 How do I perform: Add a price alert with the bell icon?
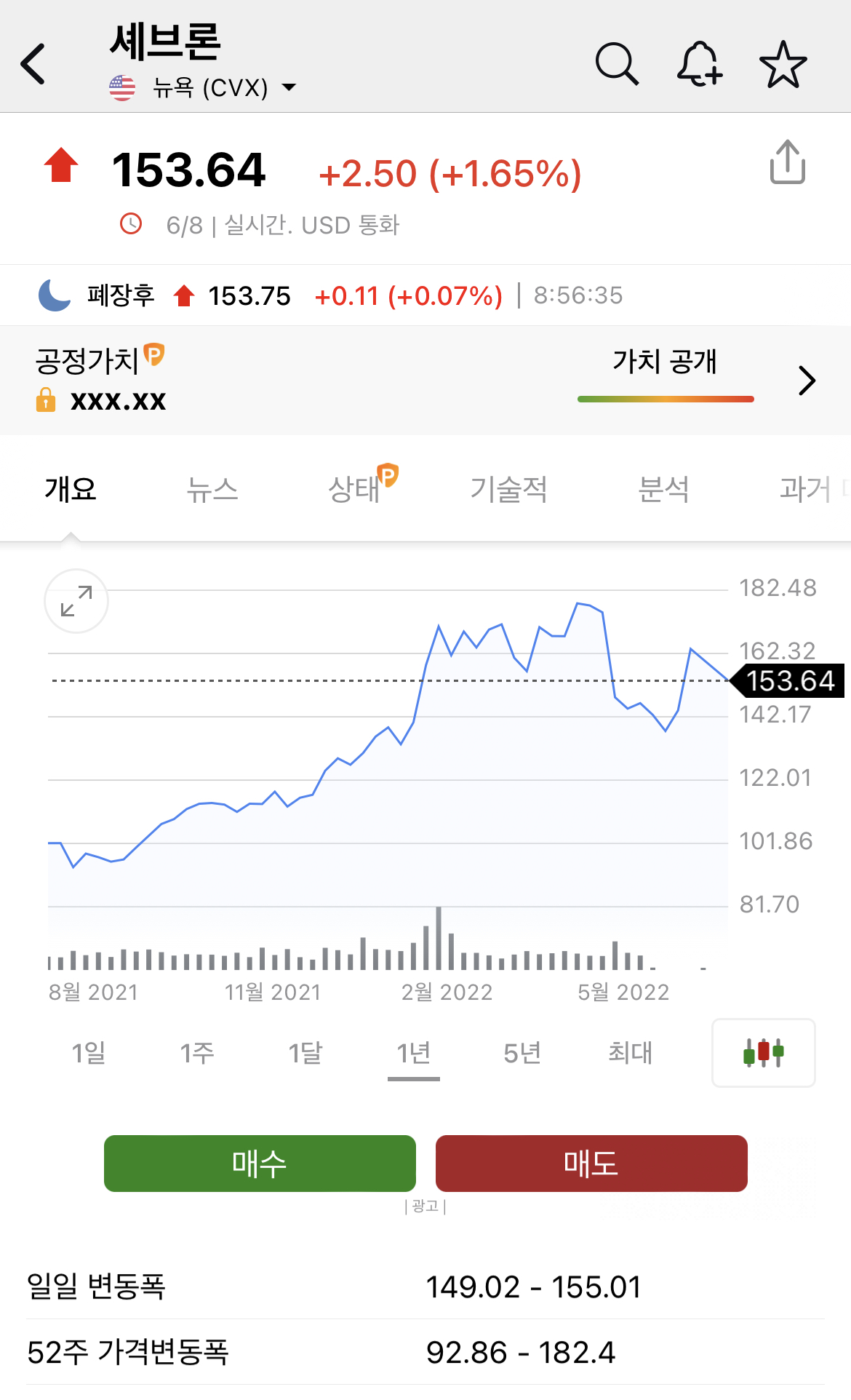pos(700,64)
